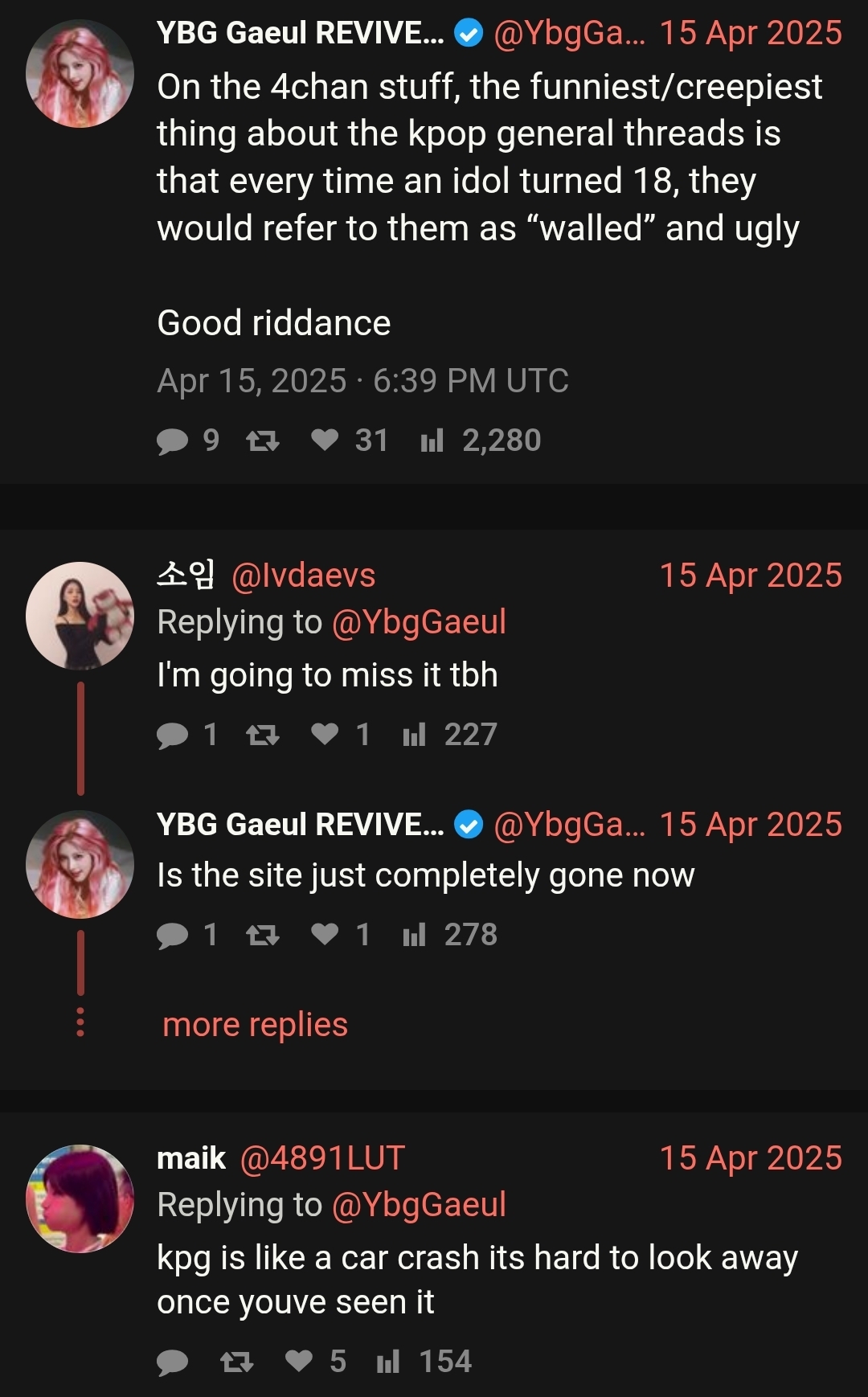Screen dimensions: 868x1397
Task: Like the main tweet about 4chan stuff
Action: pyautogui.click(x=325, y=440)
